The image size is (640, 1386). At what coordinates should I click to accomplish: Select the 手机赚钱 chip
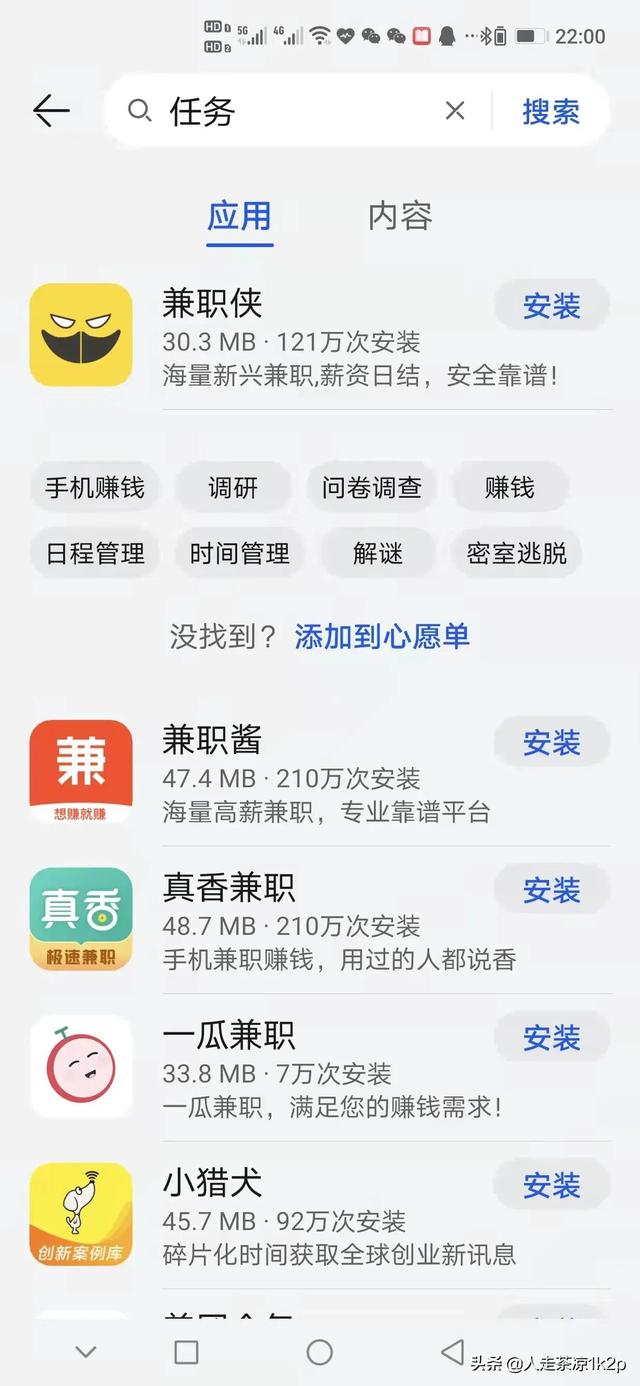pyautogui.click(x=95, y=488)
